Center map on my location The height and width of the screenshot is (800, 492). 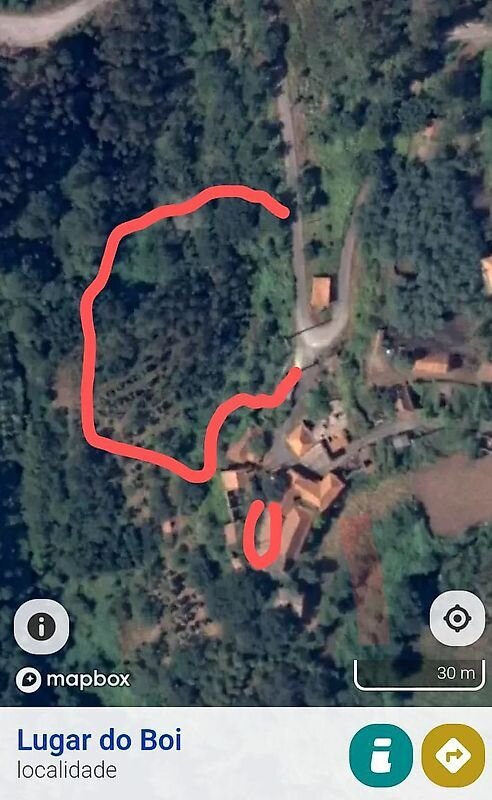tap(457, 618)
